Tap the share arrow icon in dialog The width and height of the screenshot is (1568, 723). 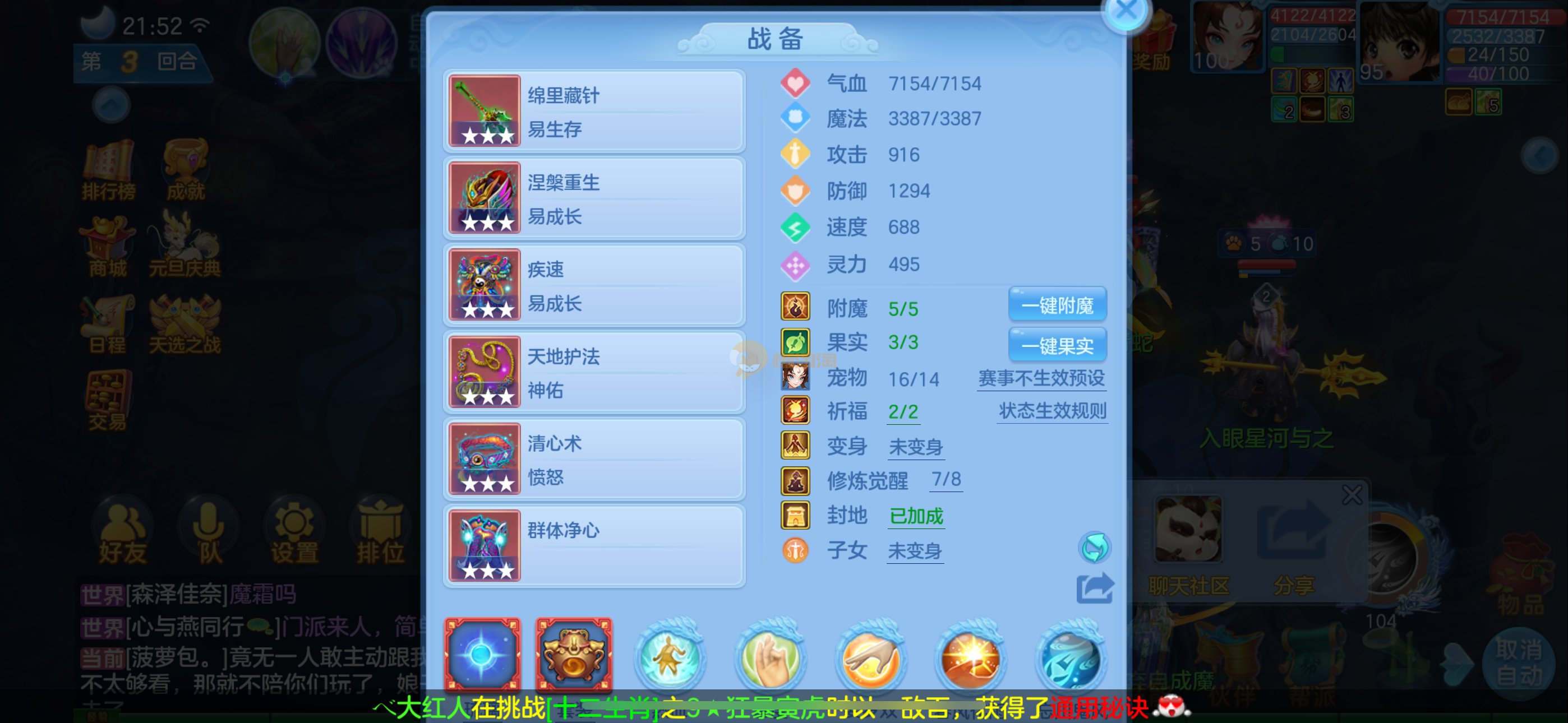click(1094, 588)
